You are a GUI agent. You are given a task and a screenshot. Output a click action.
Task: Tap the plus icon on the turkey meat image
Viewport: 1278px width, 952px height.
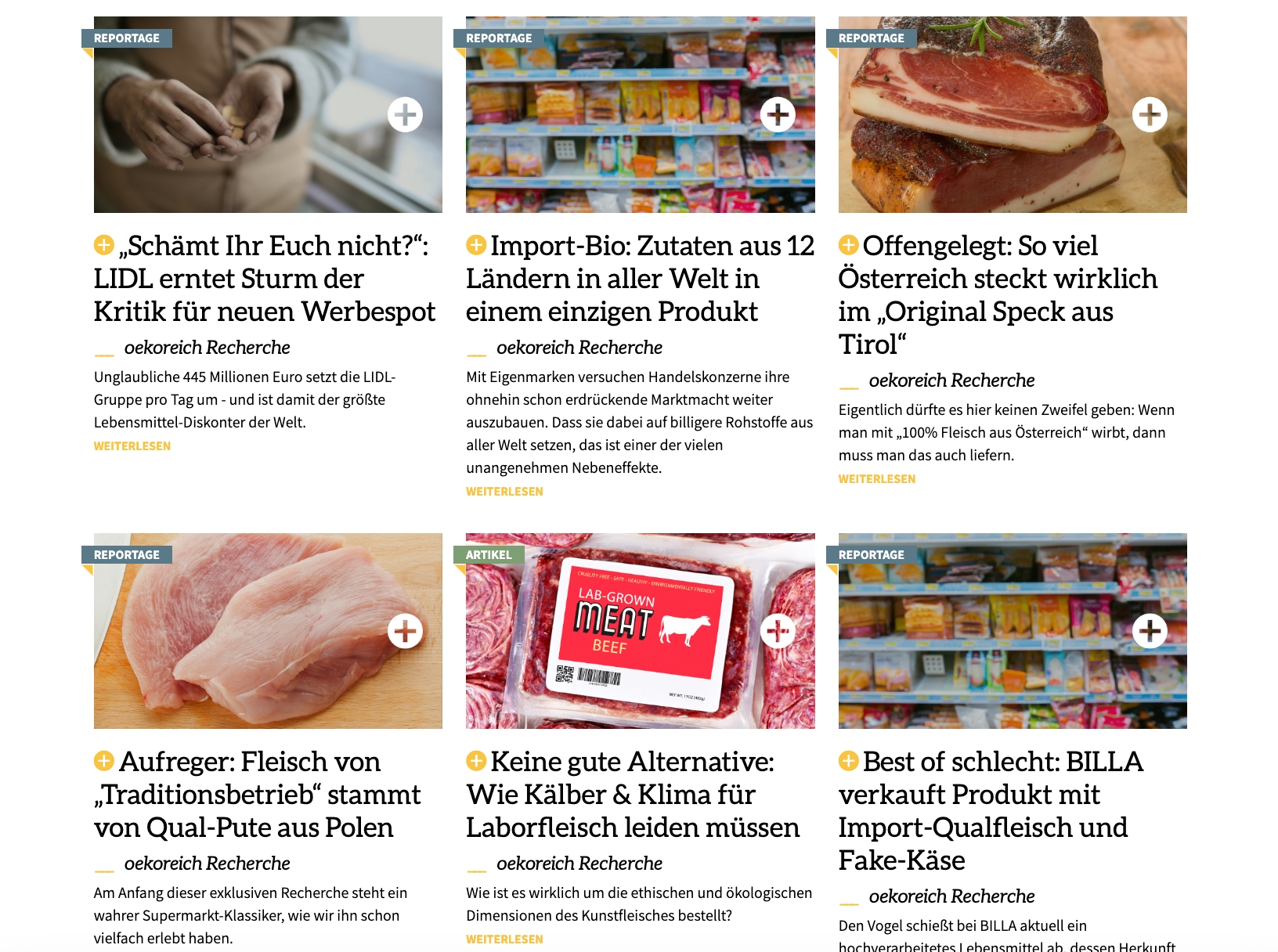pyautogui.click(x=405, y=631)
